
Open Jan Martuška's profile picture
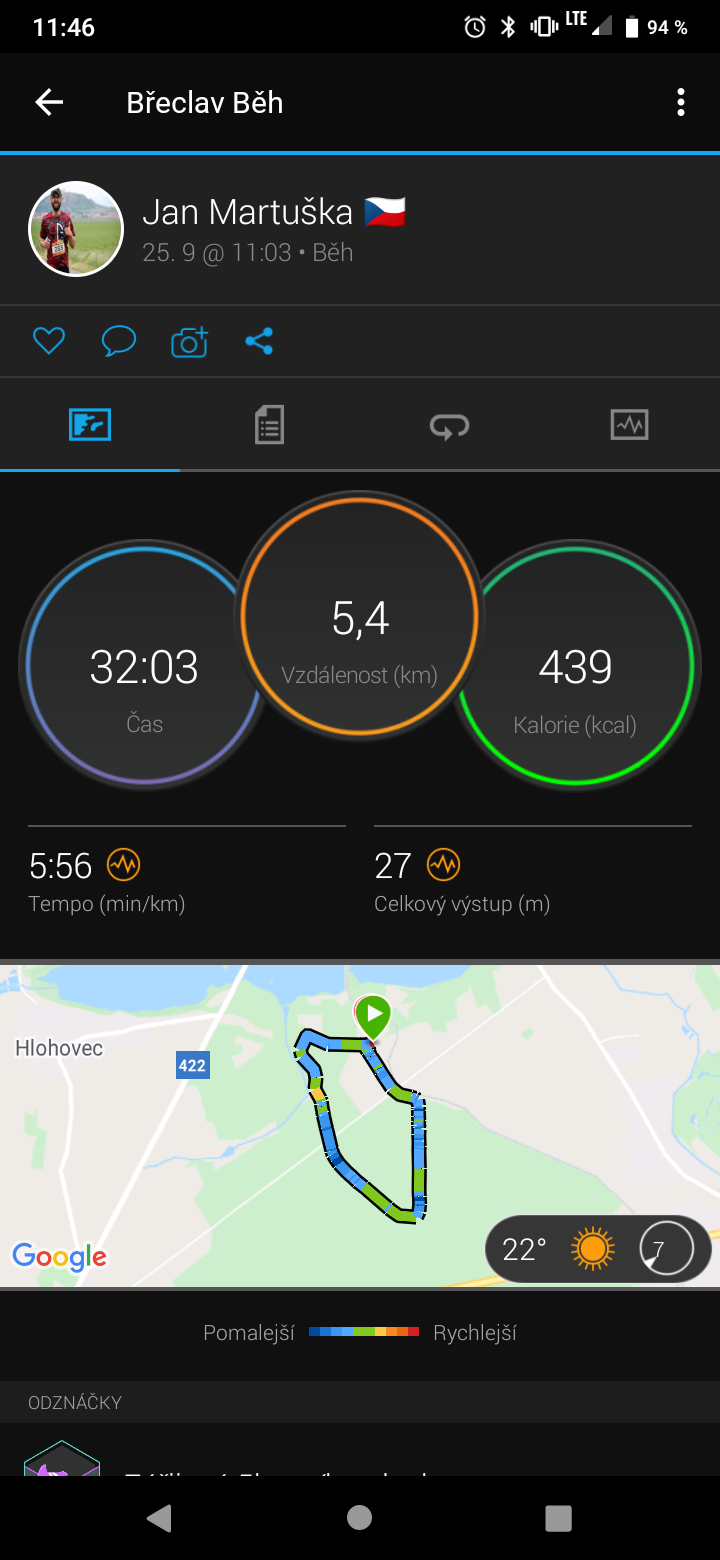click(76, 229)
